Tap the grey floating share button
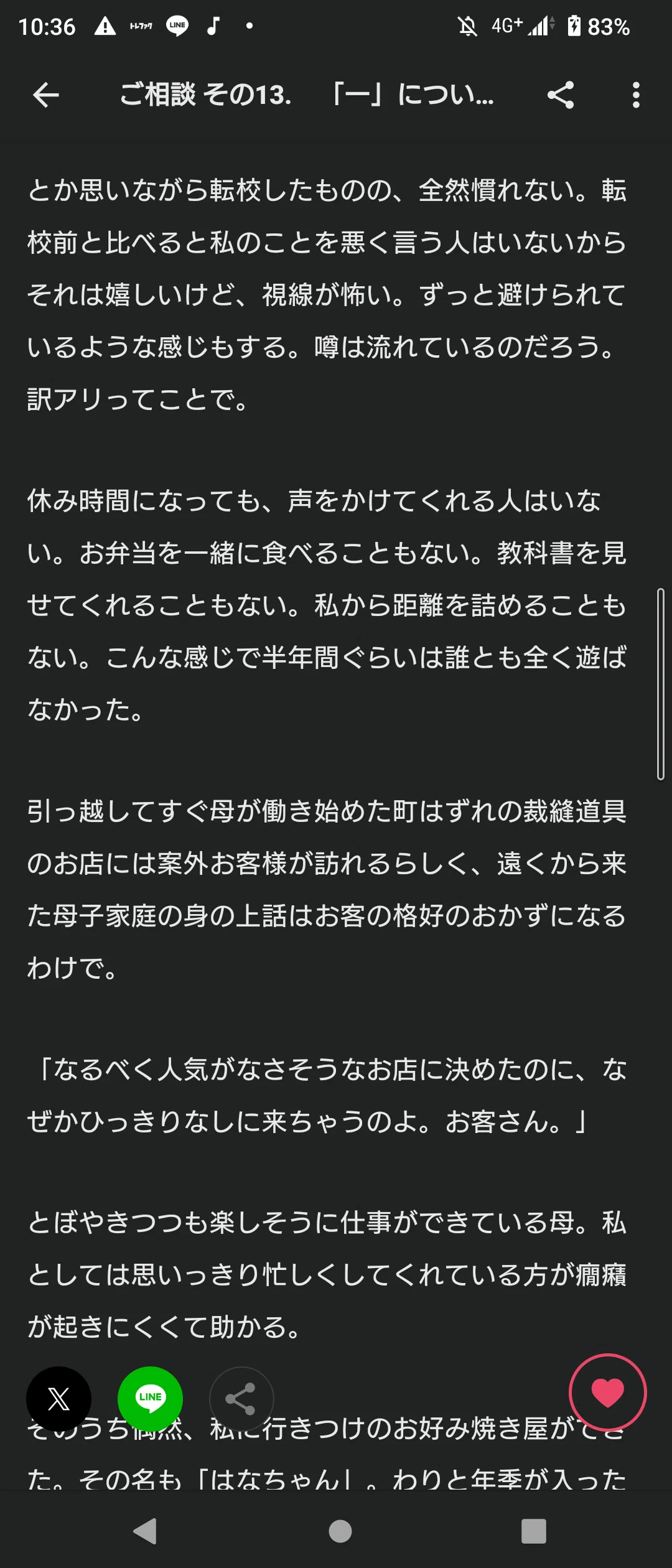 241,1399
